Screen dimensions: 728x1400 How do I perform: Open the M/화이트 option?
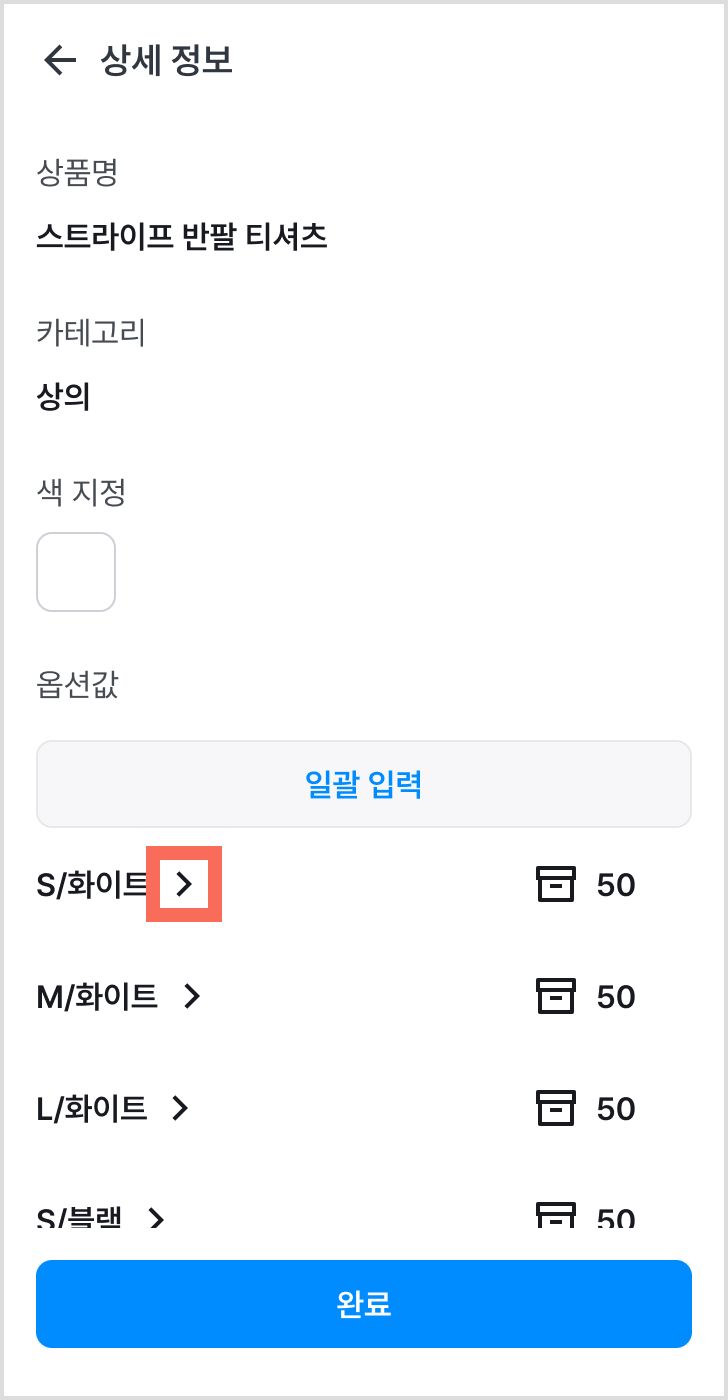pos(192,996)
